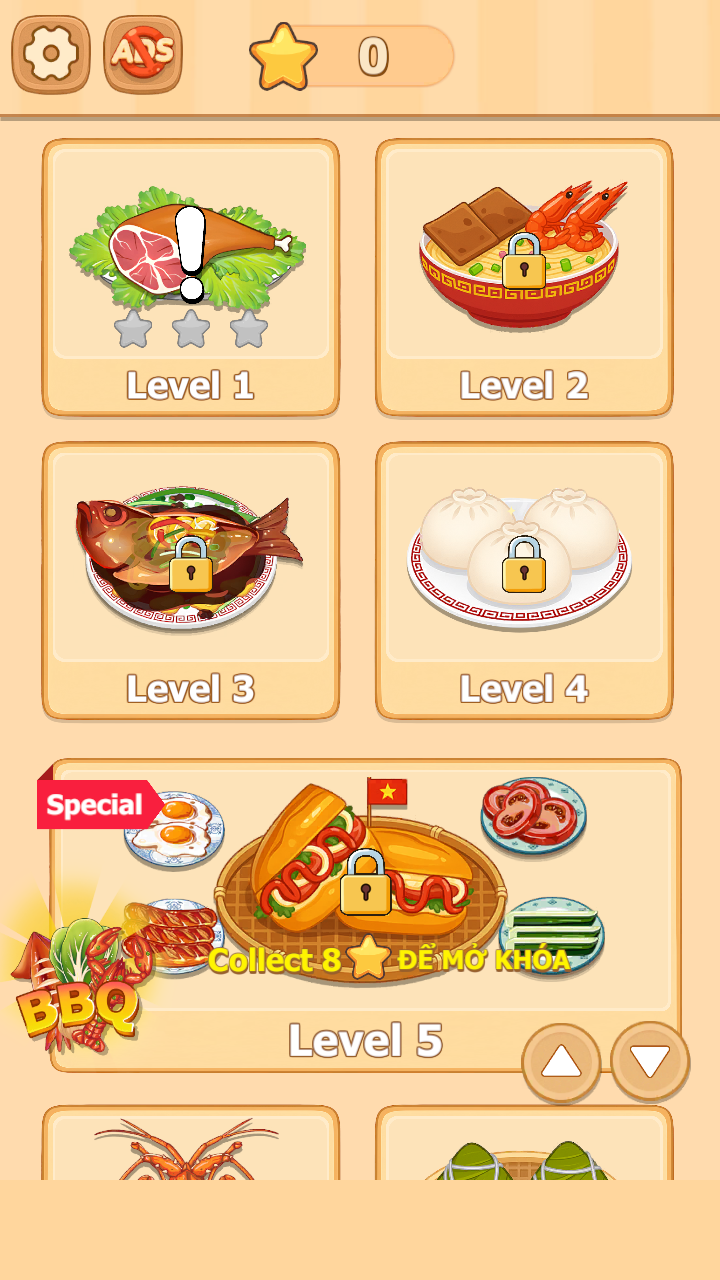The height and width of the screenshot is (1280, 720).
Task: Select the locked Level 4 steamed buns
Action: point(524,580)
